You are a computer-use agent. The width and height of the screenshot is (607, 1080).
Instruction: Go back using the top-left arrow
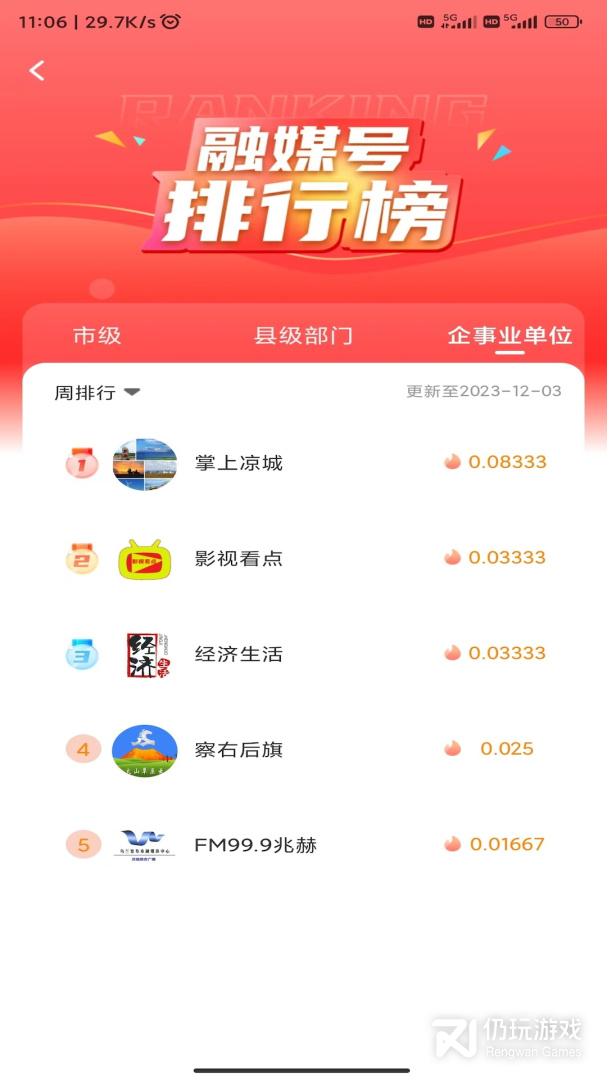click(x=37, y=70)
